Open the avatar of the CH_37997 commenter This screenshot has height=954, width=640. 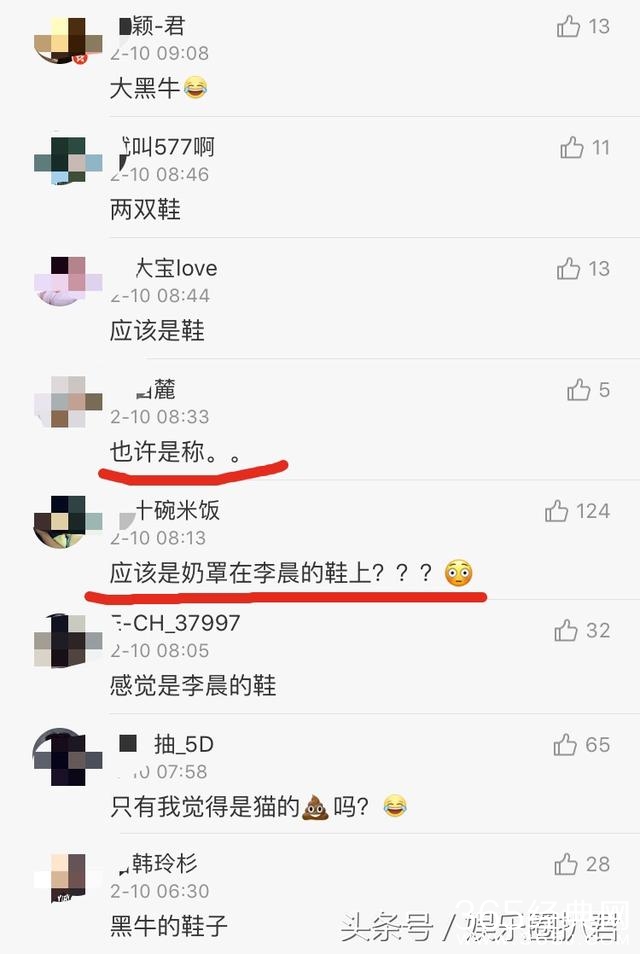point(68,638)
